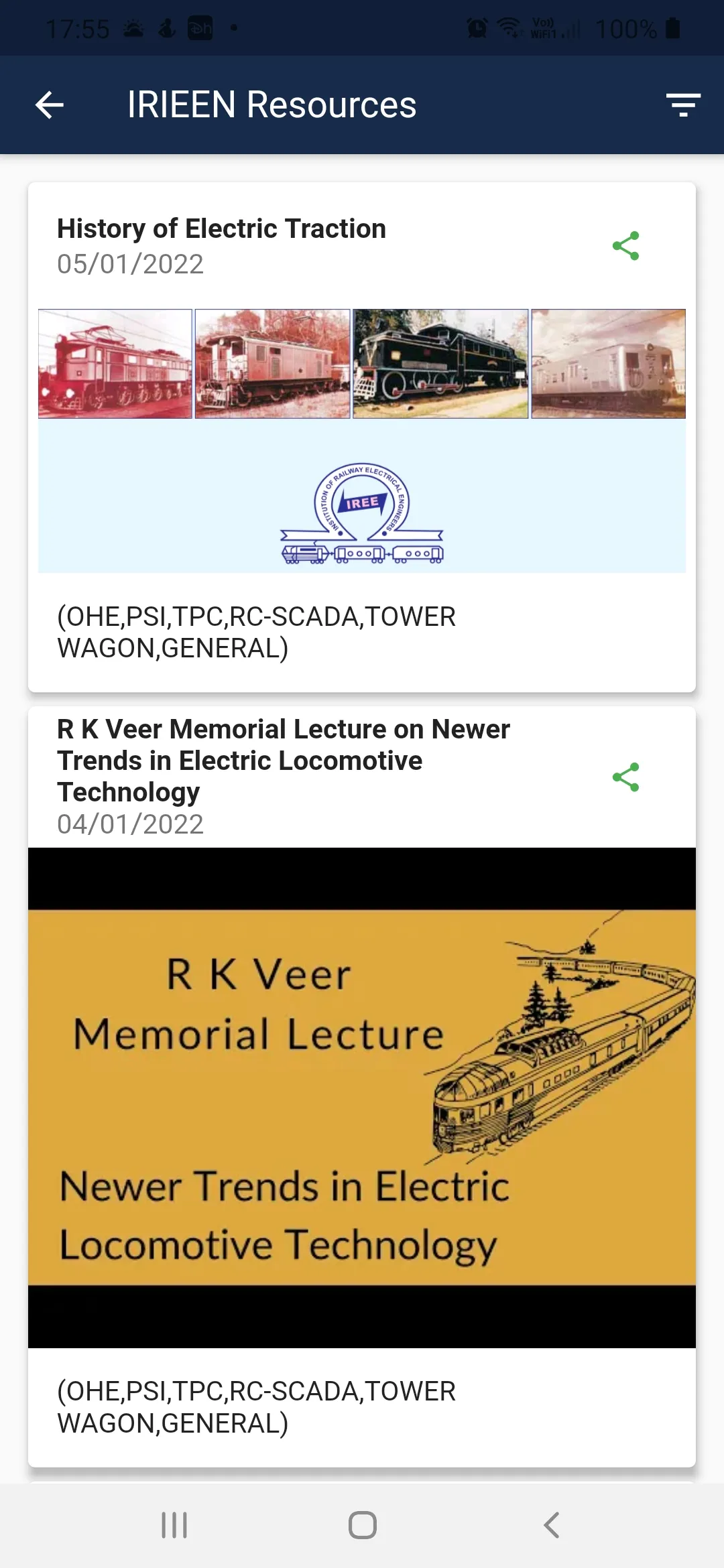Open the History of Electric Traction article
The height and width of the screenshot is (1568, 724).
click(x=221, y=228)
